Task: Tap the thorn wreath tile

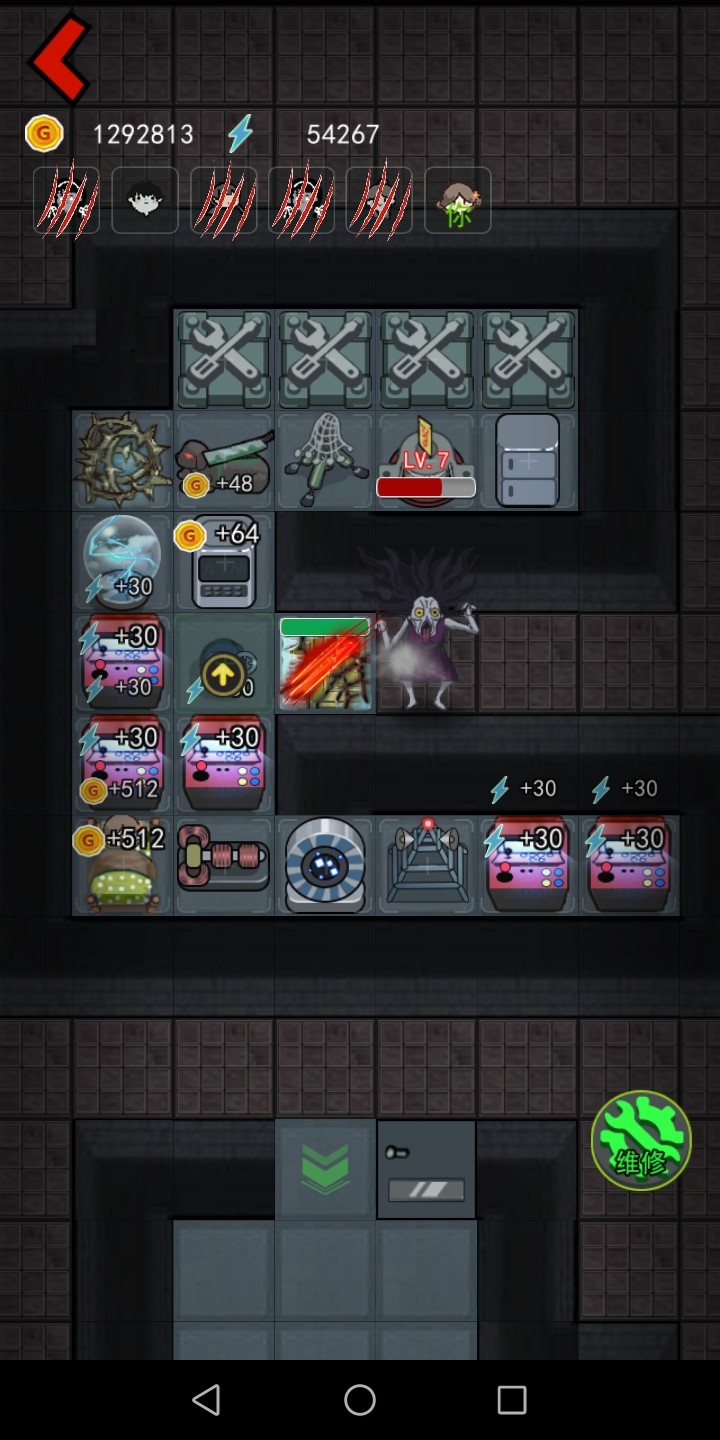Action: [x=122, y=461]
